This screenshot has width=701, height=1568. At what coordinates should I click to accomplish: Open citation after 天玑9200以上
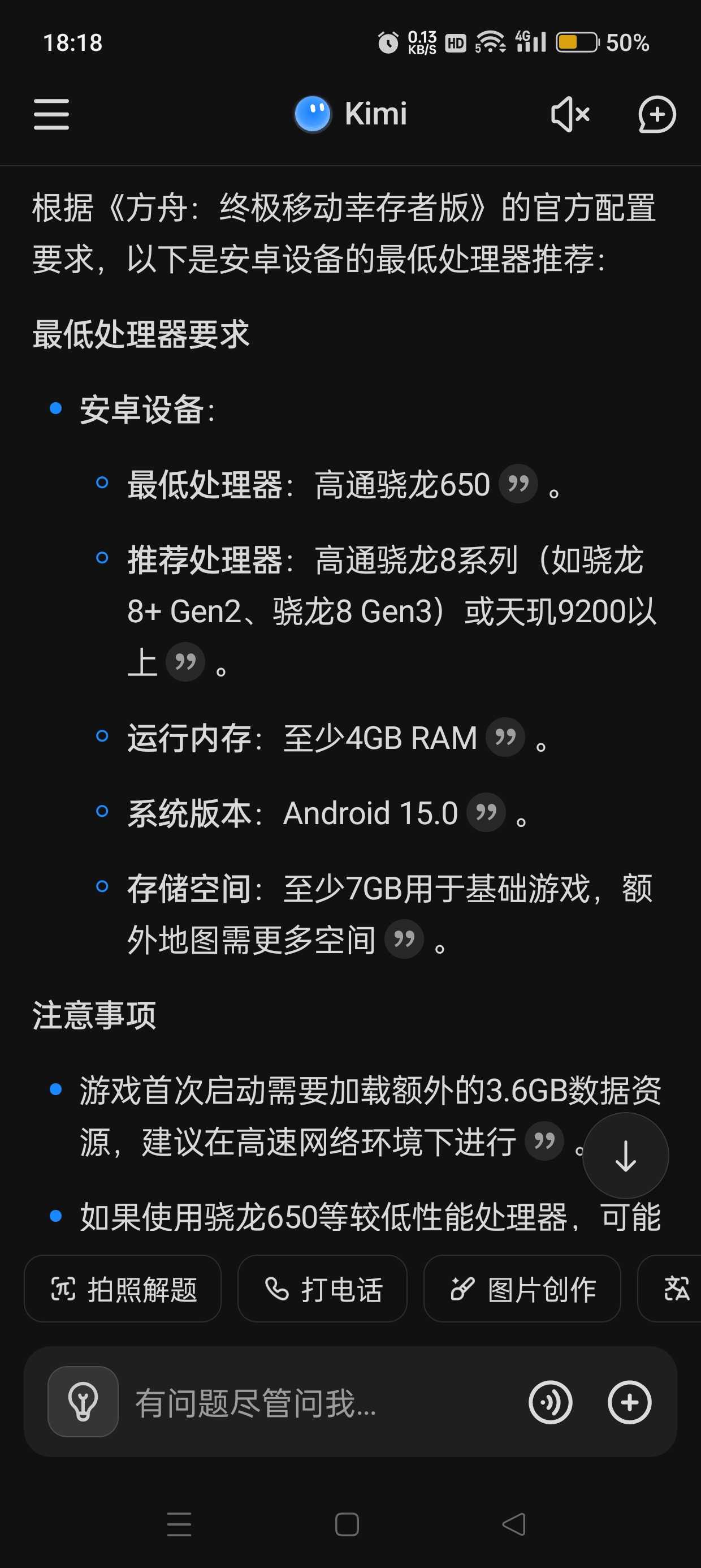coord(185,662)
